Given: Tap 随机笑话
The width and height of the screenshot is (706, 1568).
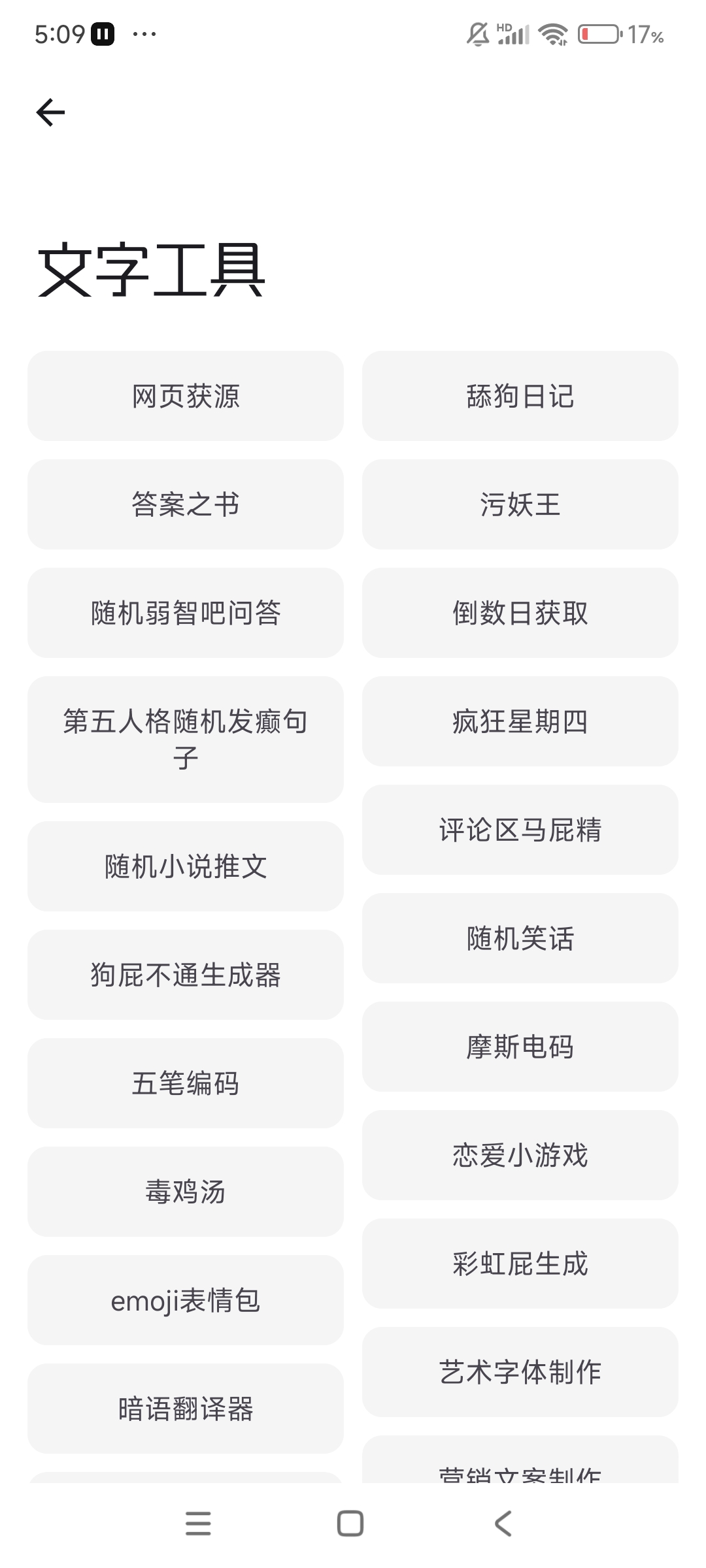Looking at the screenshot, I should point(520,938).
